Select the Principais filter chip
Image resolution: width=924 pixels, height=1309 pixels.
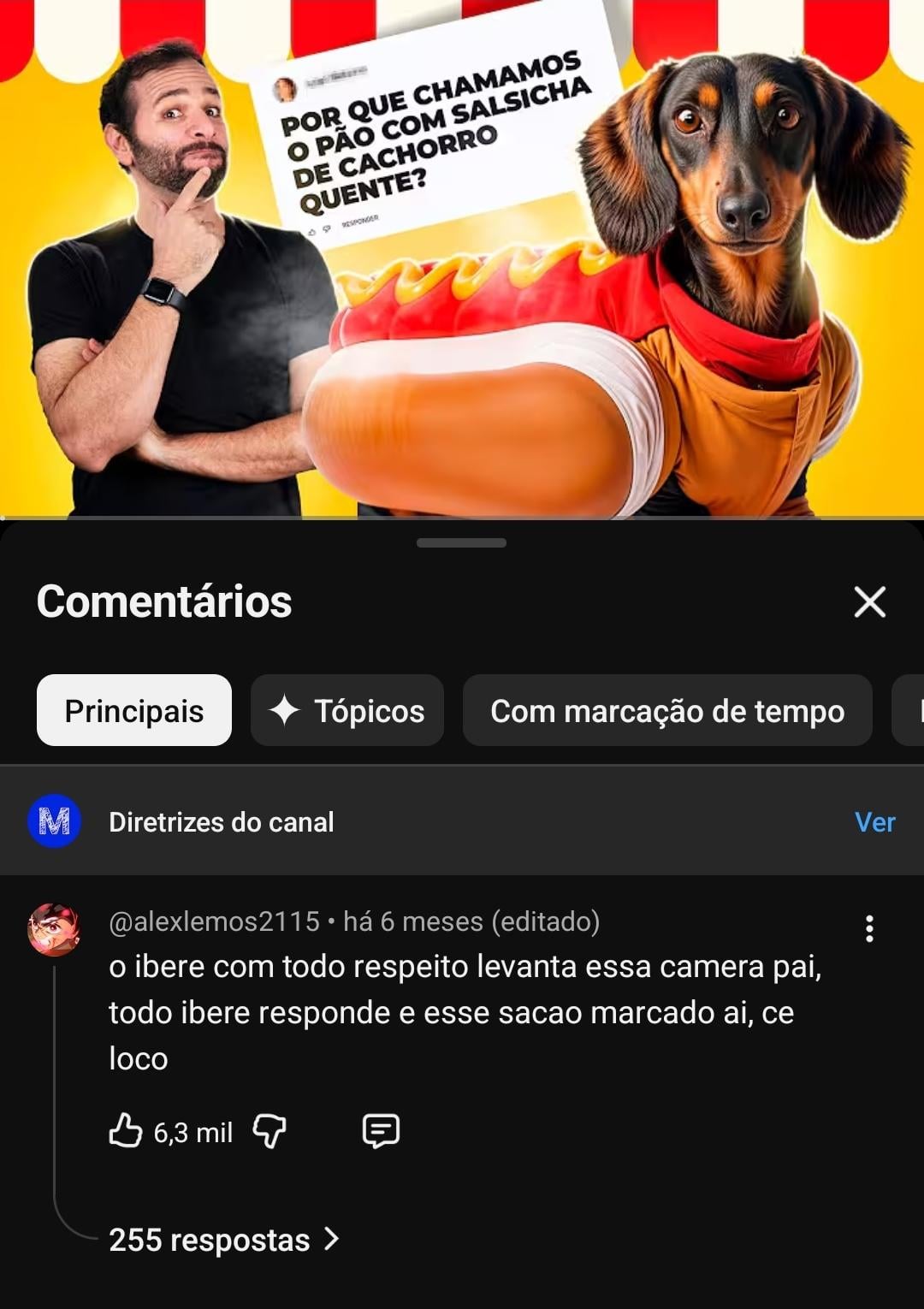click(x=134, y=710)
